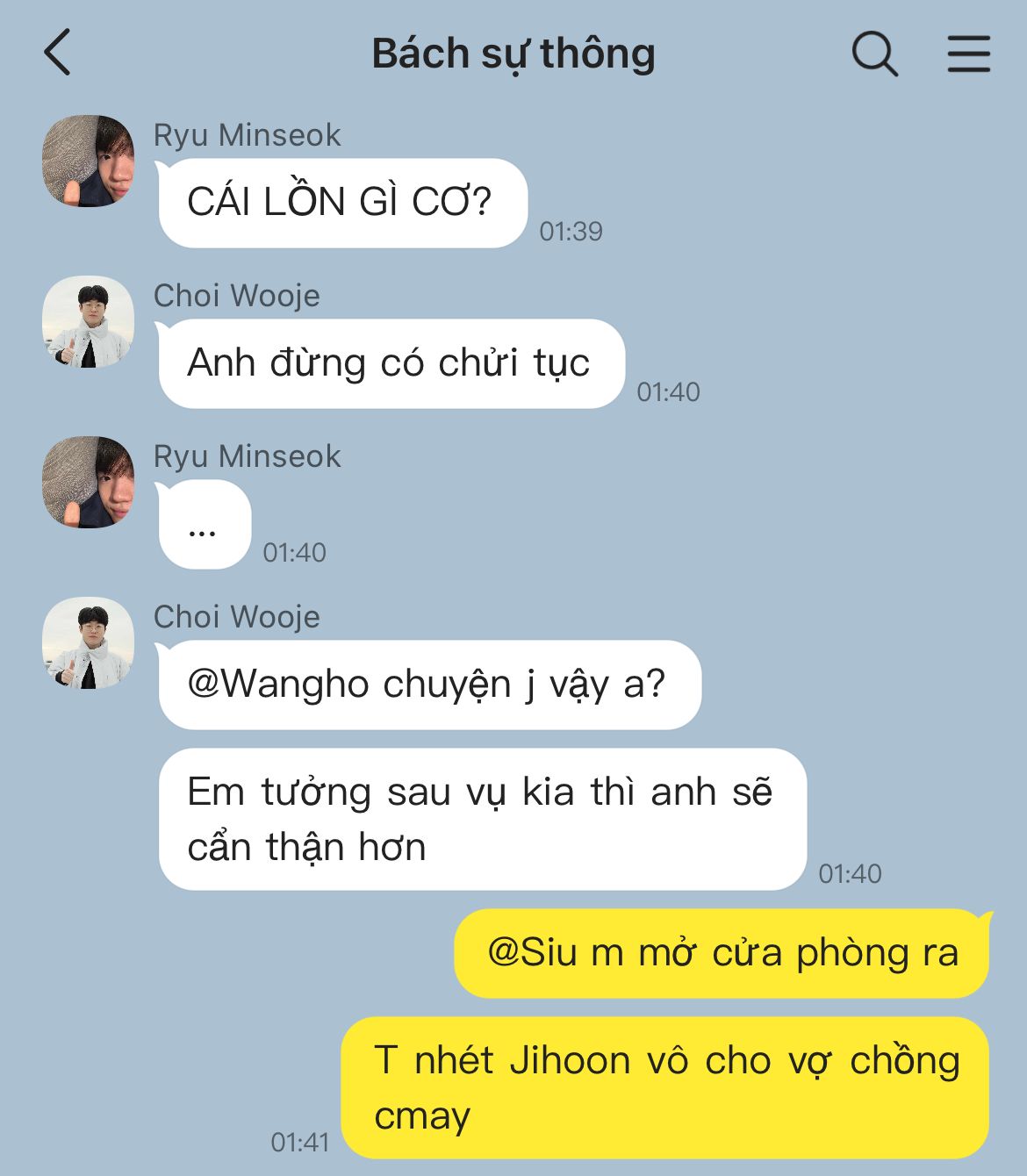Go back from the chat
The width and height of the screenshot is (1027, 1176).
coord(57,53)
